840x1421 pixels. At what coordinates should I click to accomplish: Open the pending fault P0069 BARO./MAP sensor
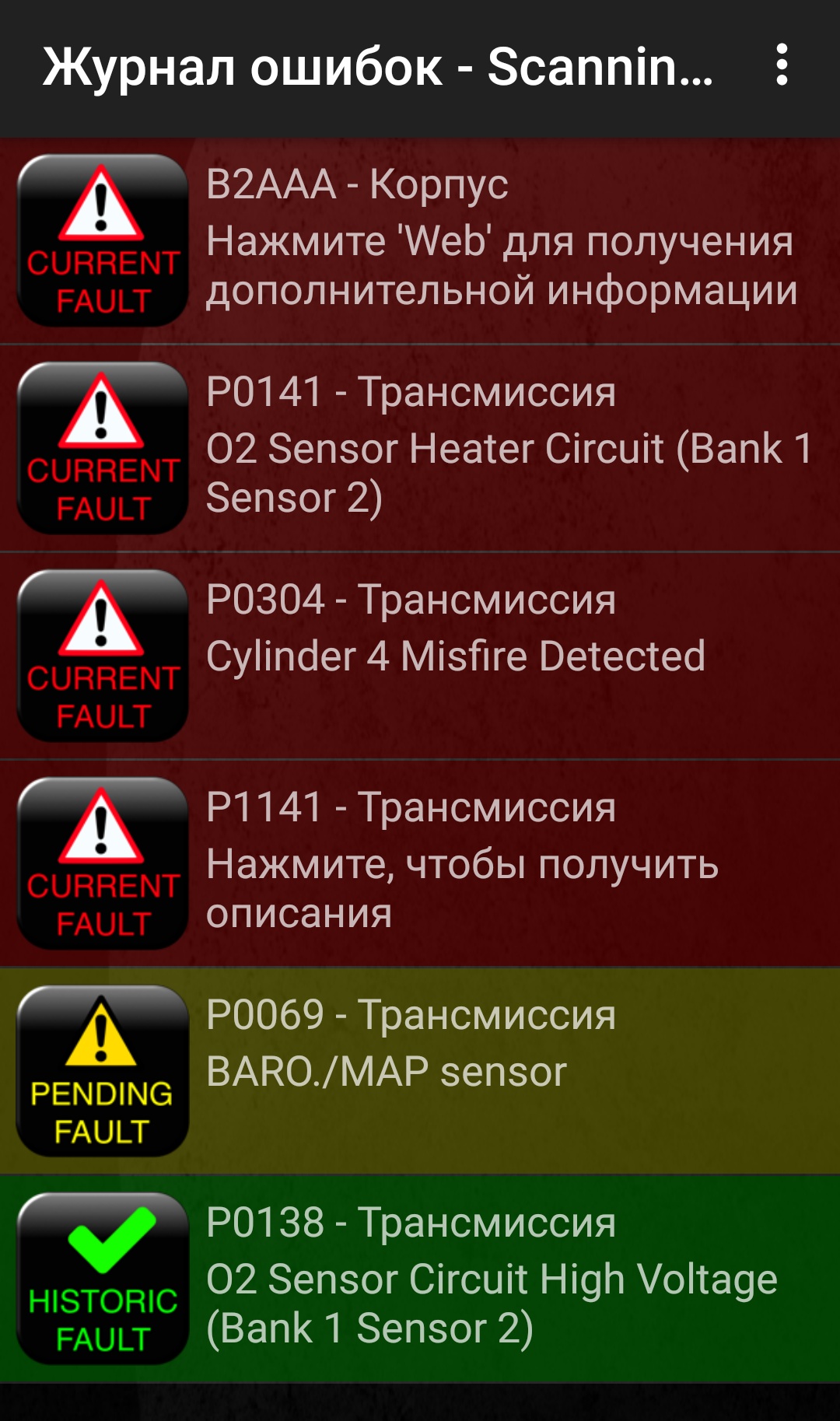point(420,1071)
